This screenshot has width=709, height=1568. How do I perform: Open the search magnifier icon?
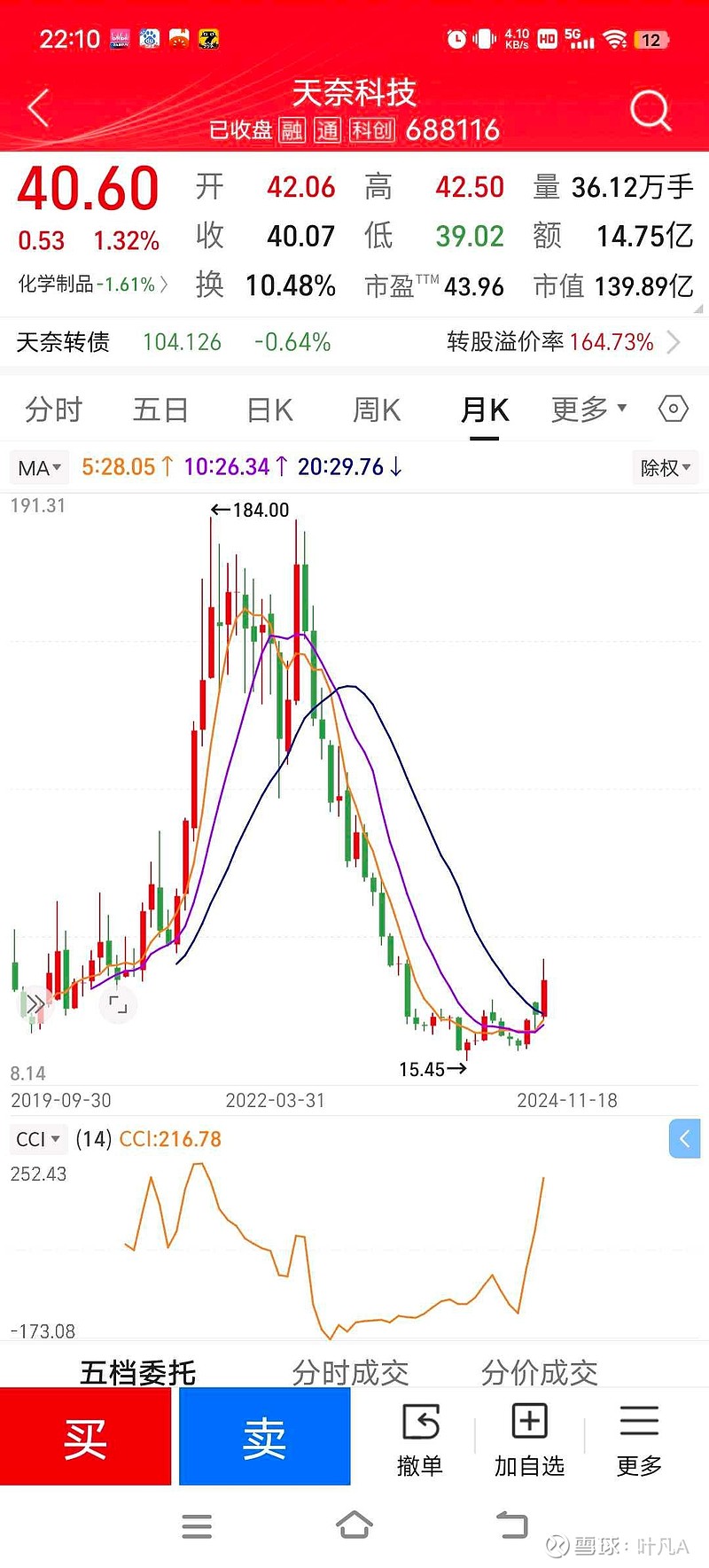tap(651, 110)
